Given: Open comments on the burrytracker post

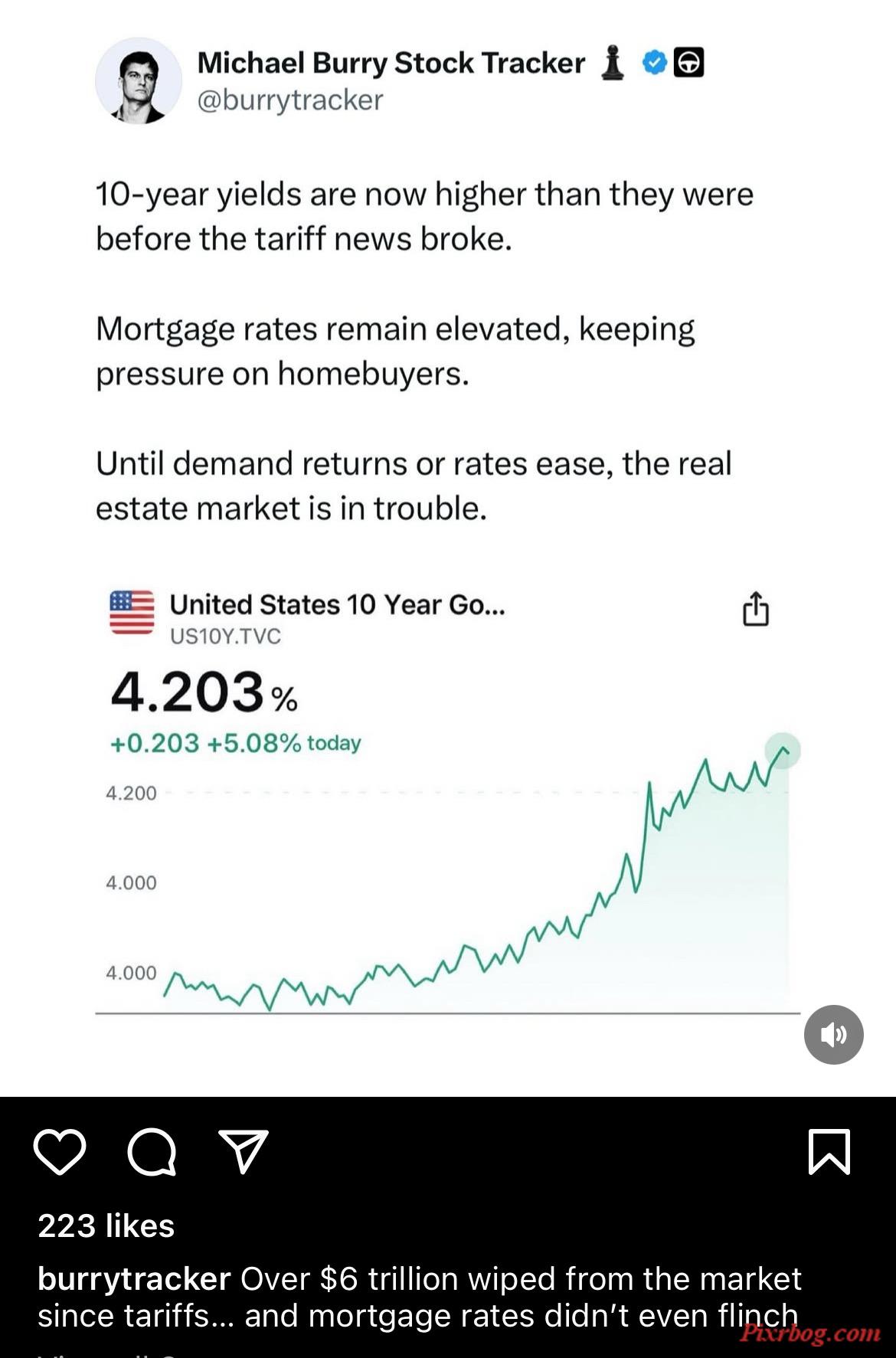Looking at the screenshot, I should tap(152, 1151).
